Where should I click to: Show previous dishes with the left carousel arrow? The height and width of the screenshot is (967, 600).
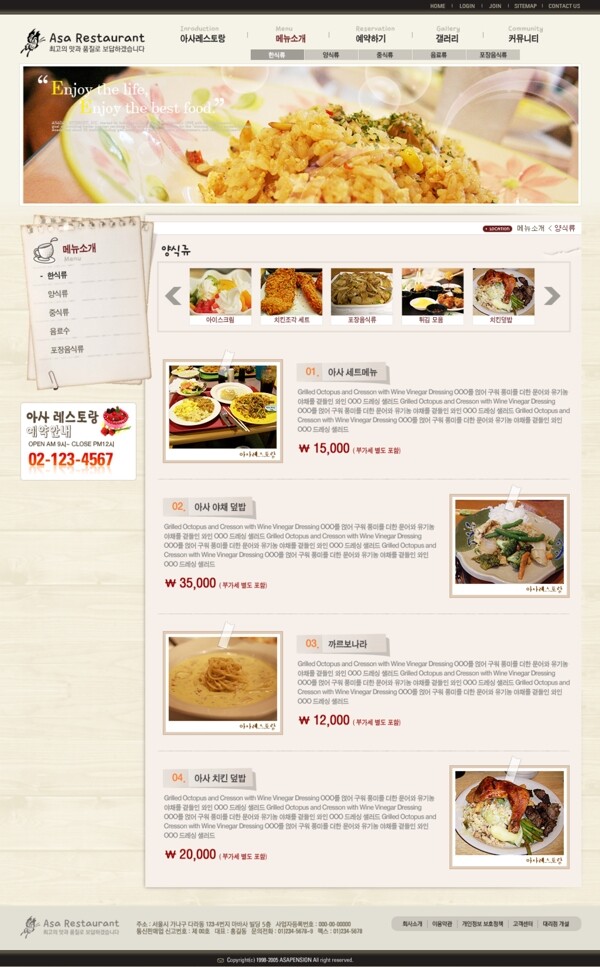173,295
